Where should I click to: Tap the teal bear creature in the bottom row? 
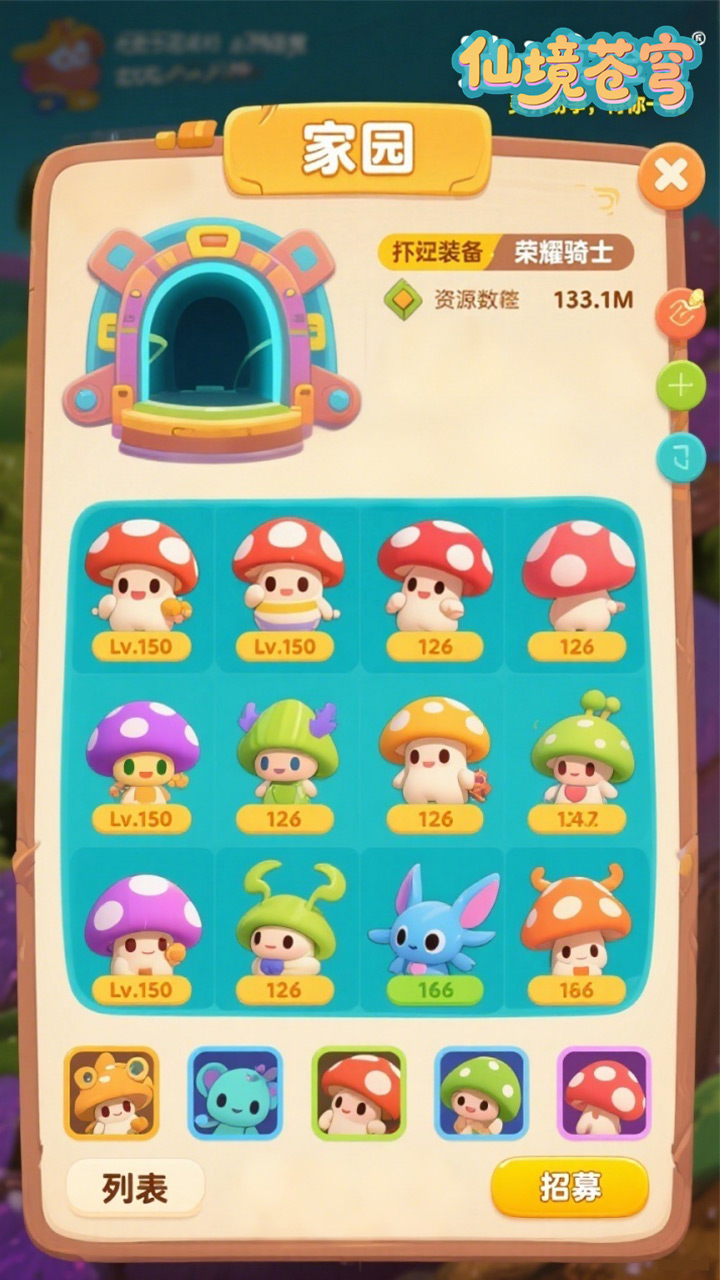235,1094
